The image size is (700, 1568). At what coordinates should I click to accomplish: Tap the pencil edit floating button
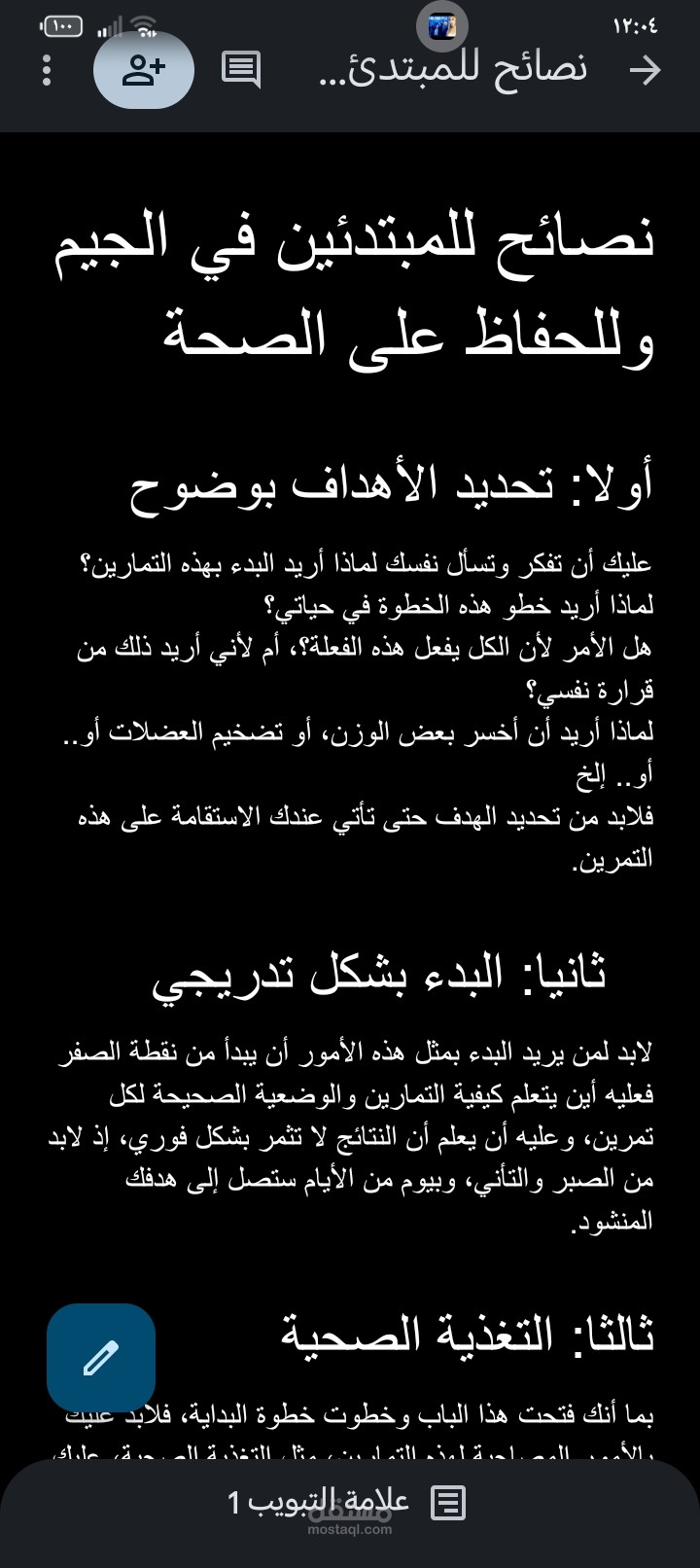[x=101, y=1358]
